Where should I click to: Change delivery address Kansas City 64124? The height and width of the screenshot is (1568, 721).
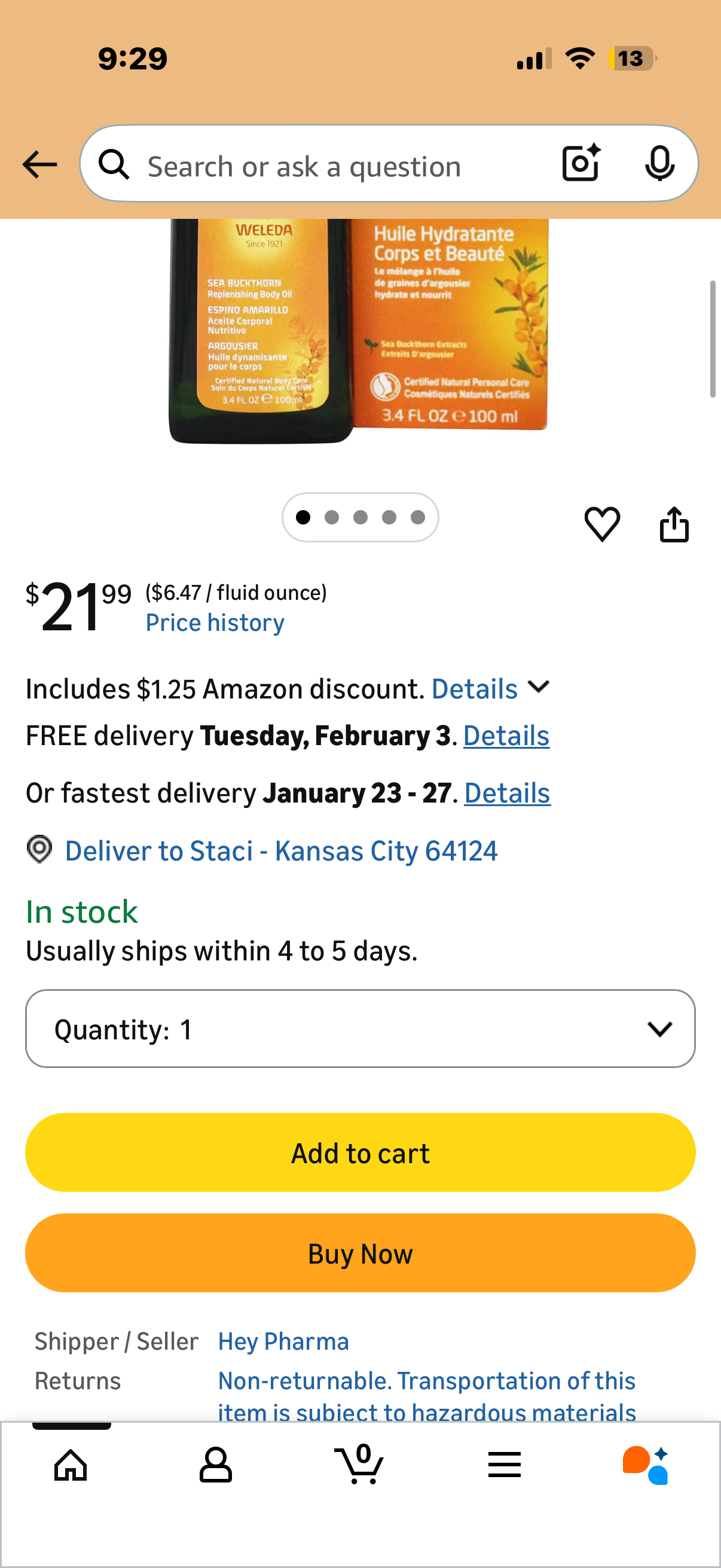[x=280, y=850]
